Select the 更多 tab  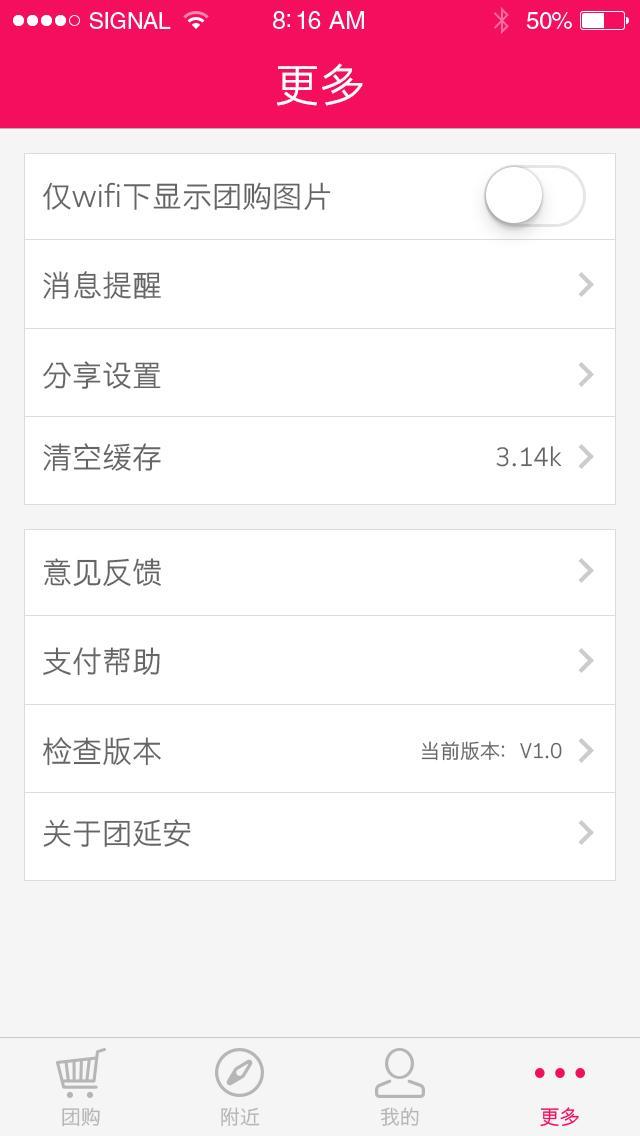[560, 1088]
